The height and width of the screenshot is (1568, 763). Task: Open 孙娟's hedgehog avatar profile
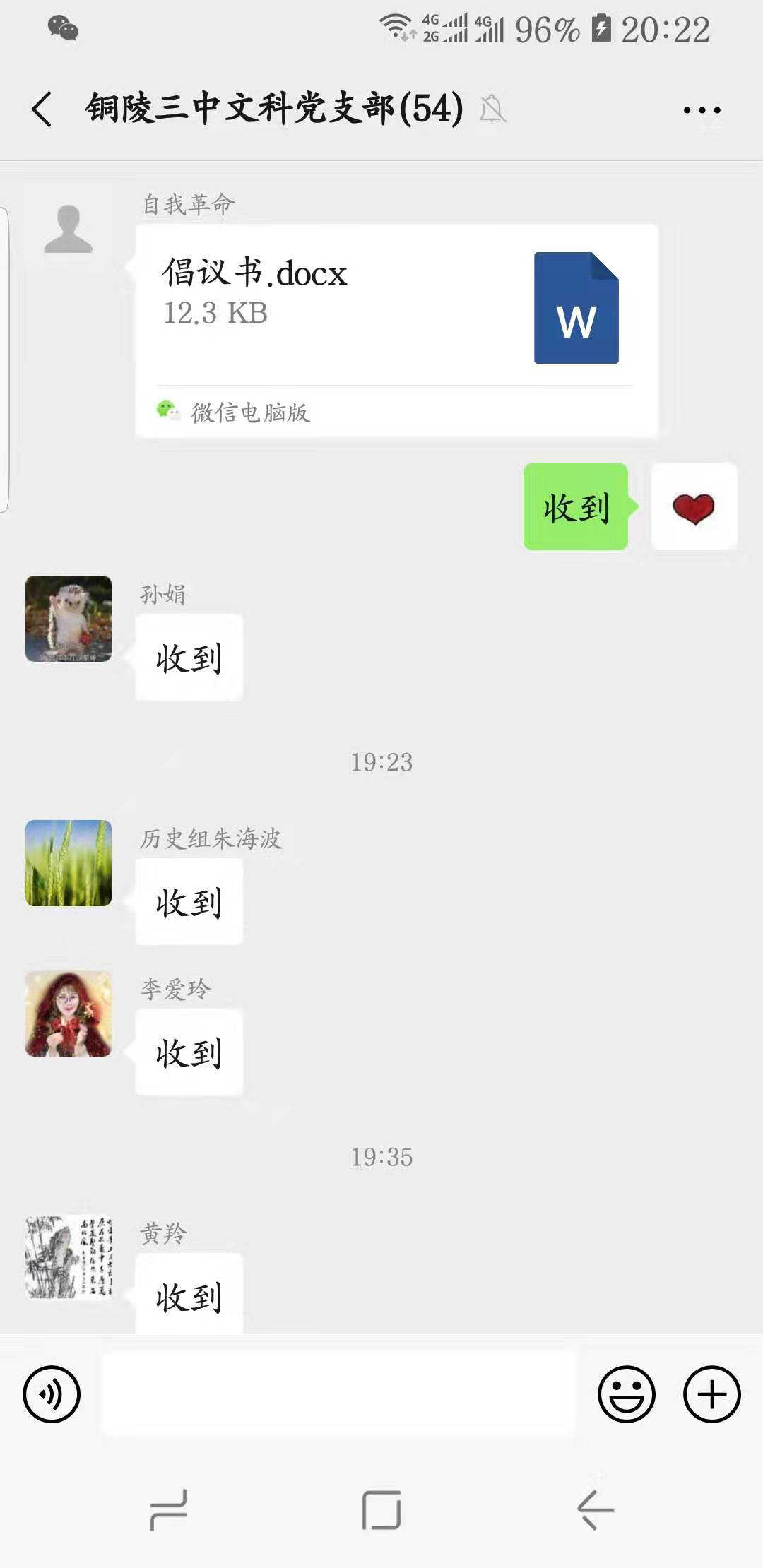coord(69,619)
